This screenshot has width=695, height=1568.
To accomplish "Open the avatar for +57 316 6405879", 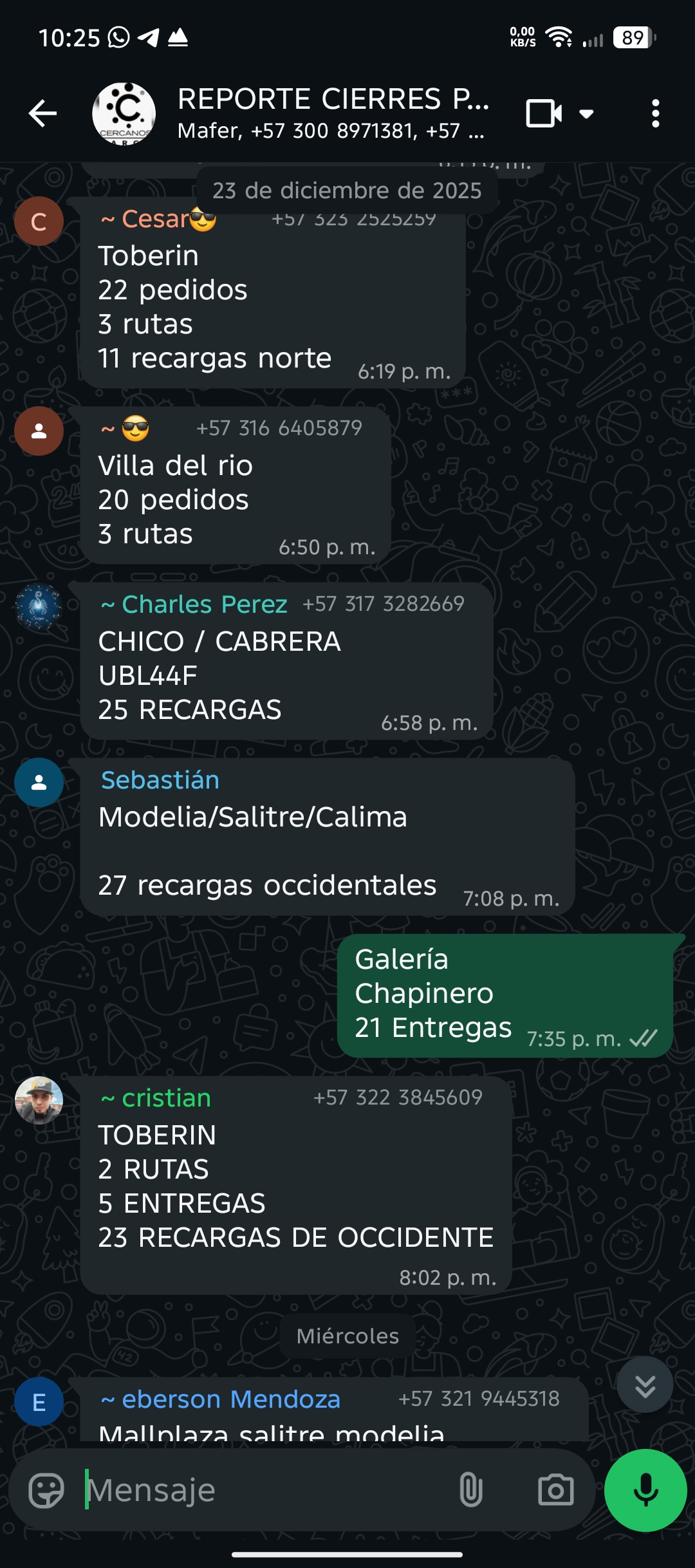I will tap(39, 431).
